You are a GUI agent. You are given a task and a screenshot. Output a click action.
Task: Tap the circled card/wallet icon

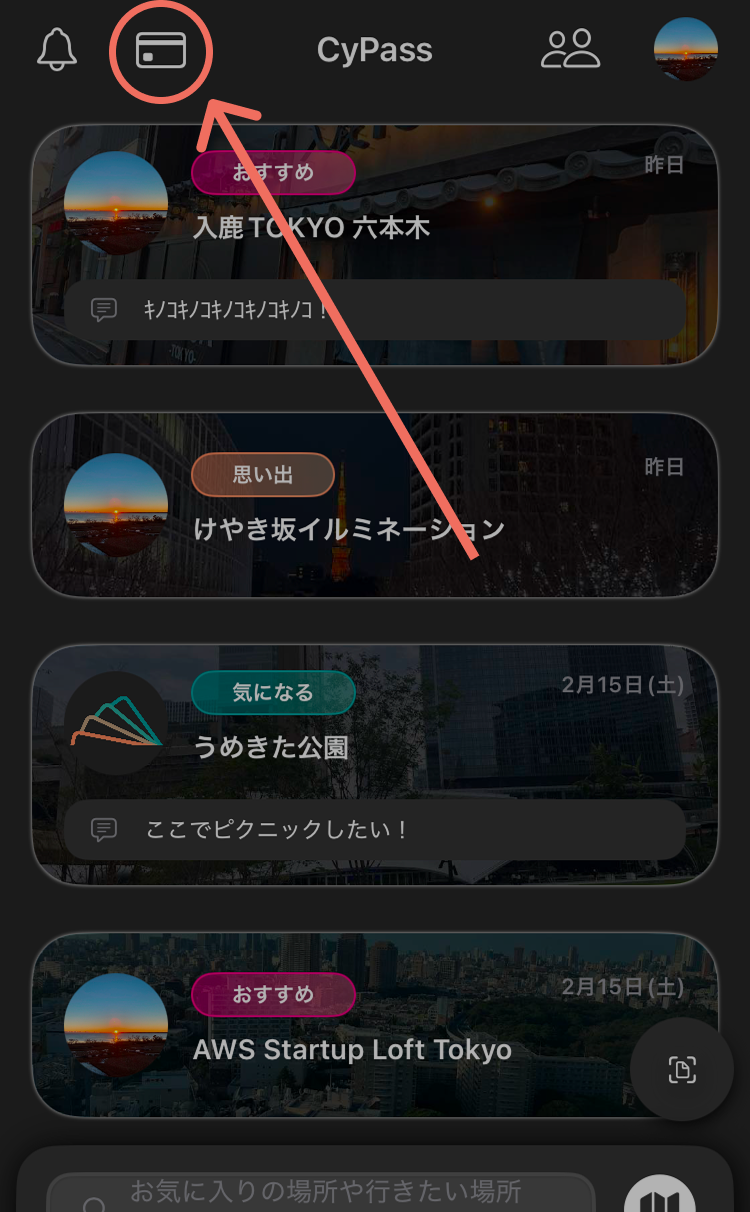(x=160, y=49)
